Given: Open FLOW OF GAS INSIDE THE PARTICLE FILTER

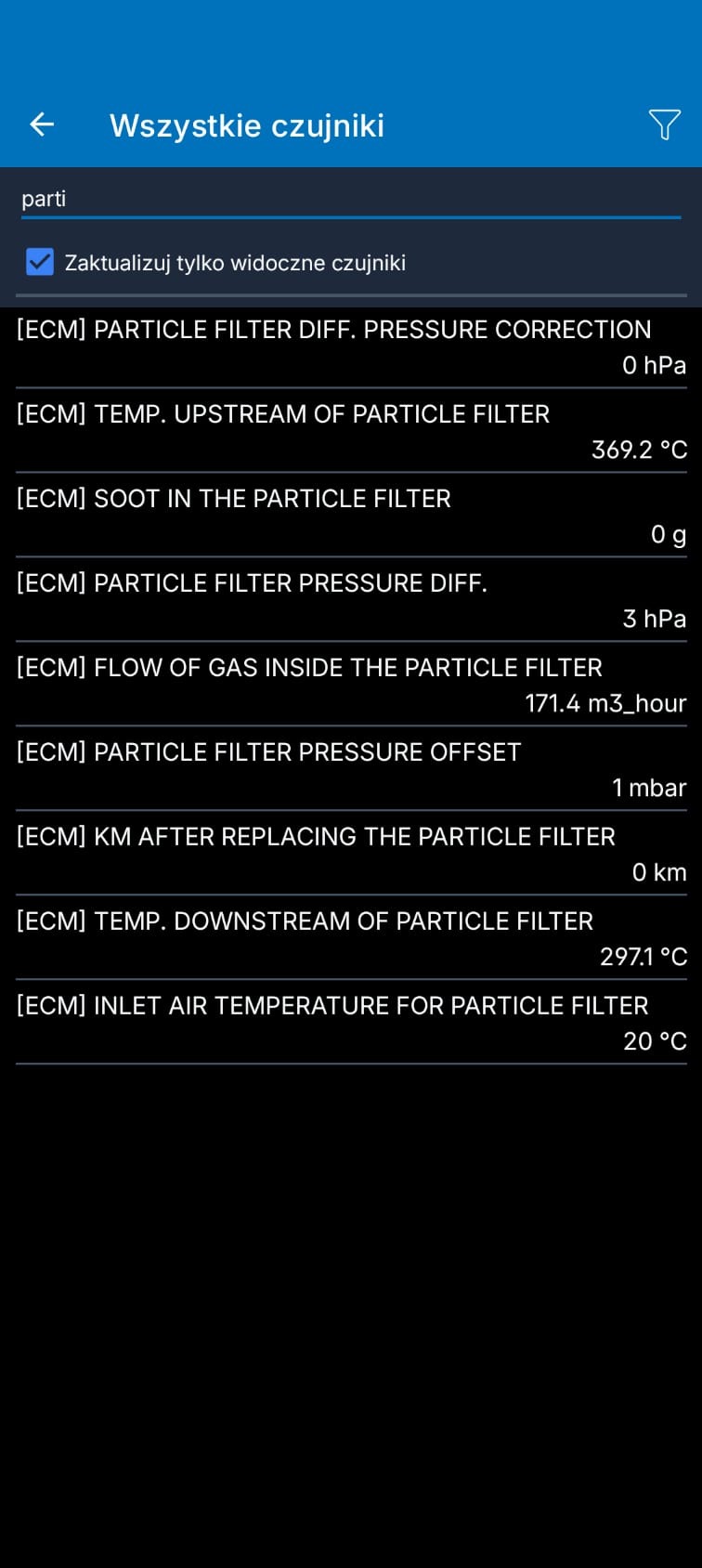Looking at the screenshot, I should [x=351, y=686].
